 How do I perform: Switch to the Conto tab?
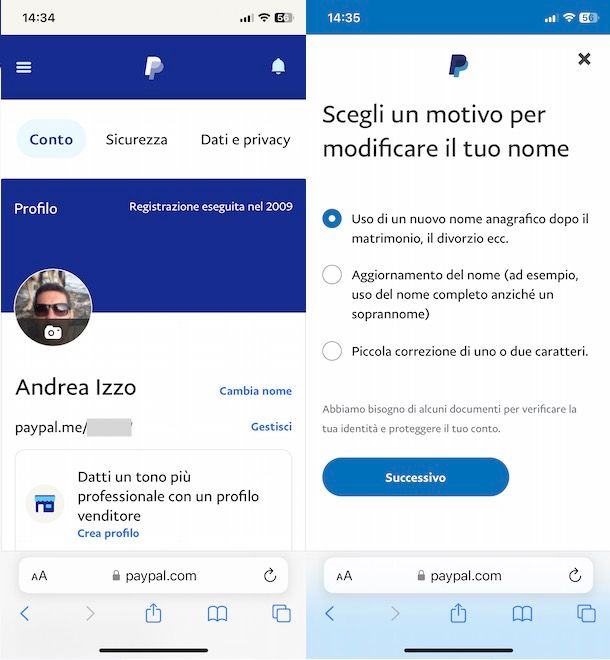pyautogui.click(x=51, y=140)
